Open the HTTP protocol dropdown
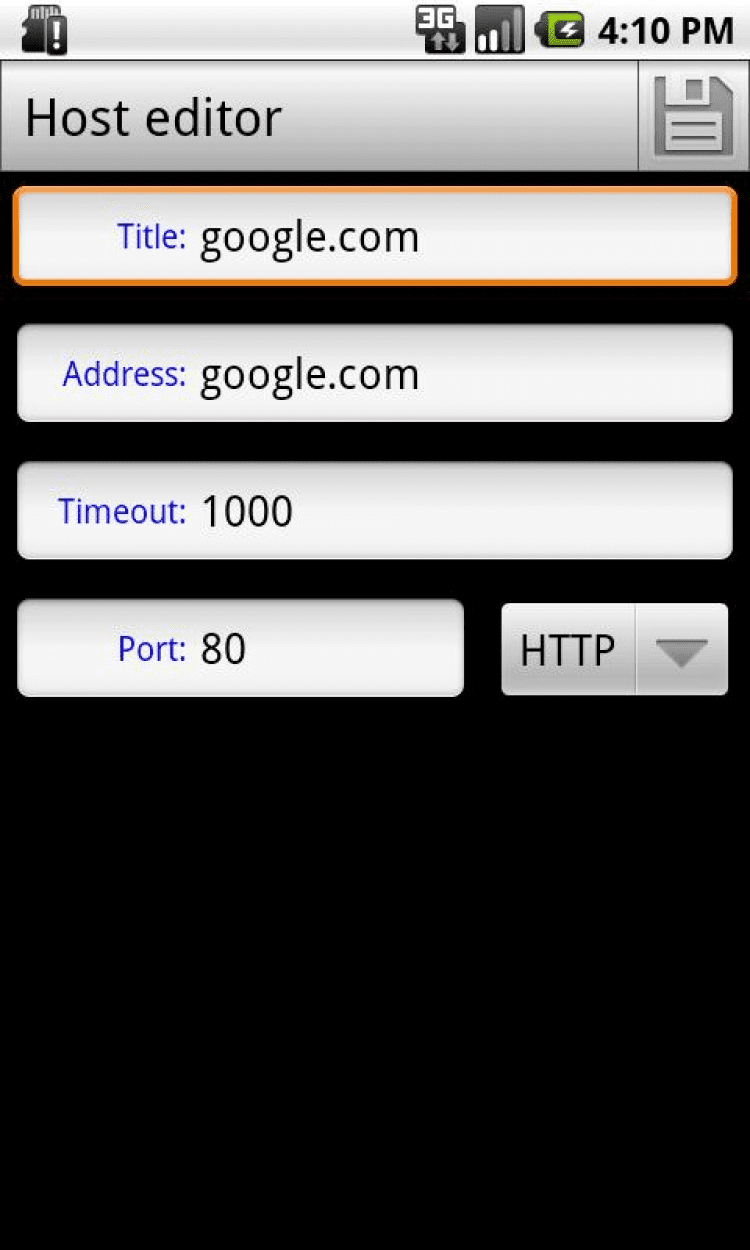Image resolution: width=750 pixels, height=1250 pixels. tap(614, 650)
